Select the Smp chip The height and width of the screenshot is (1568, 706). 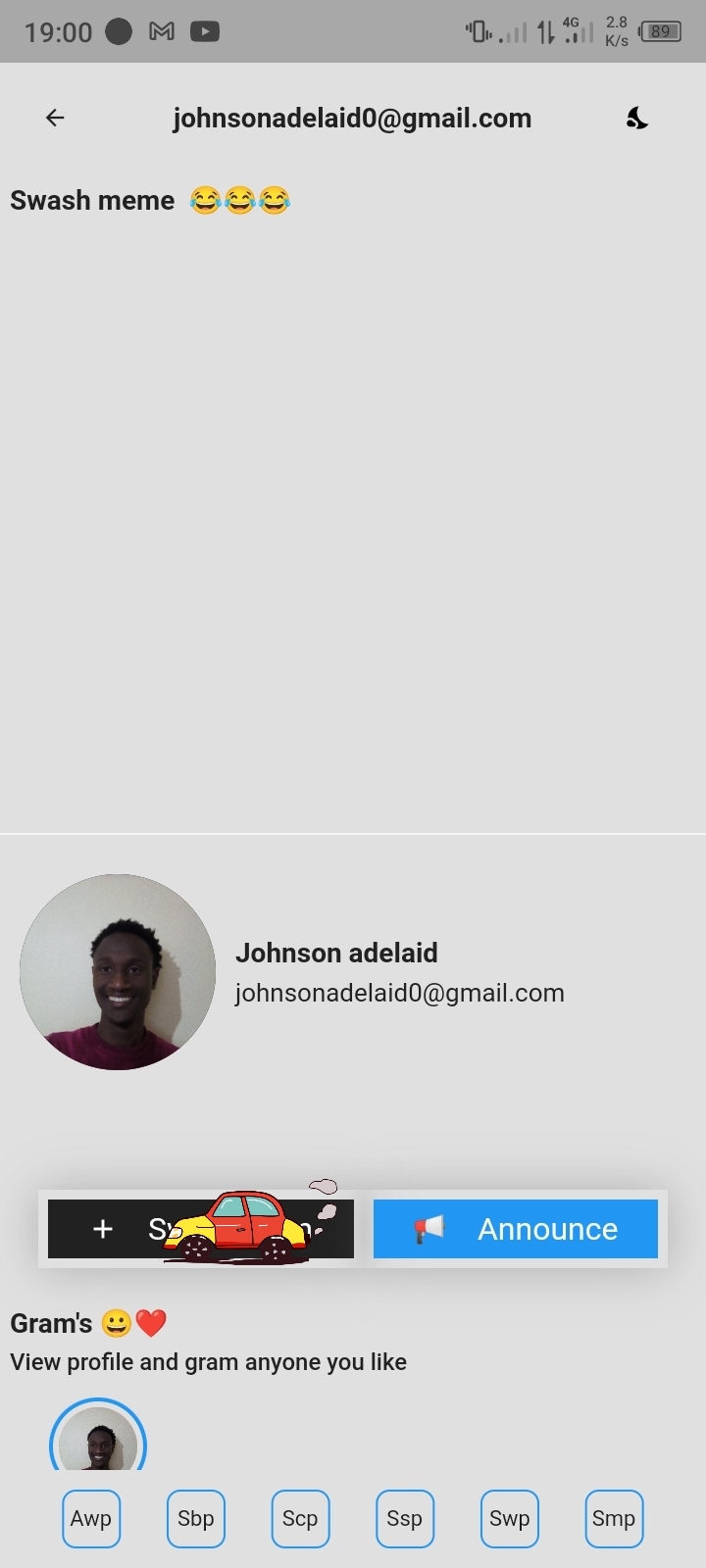point(614,1518)
